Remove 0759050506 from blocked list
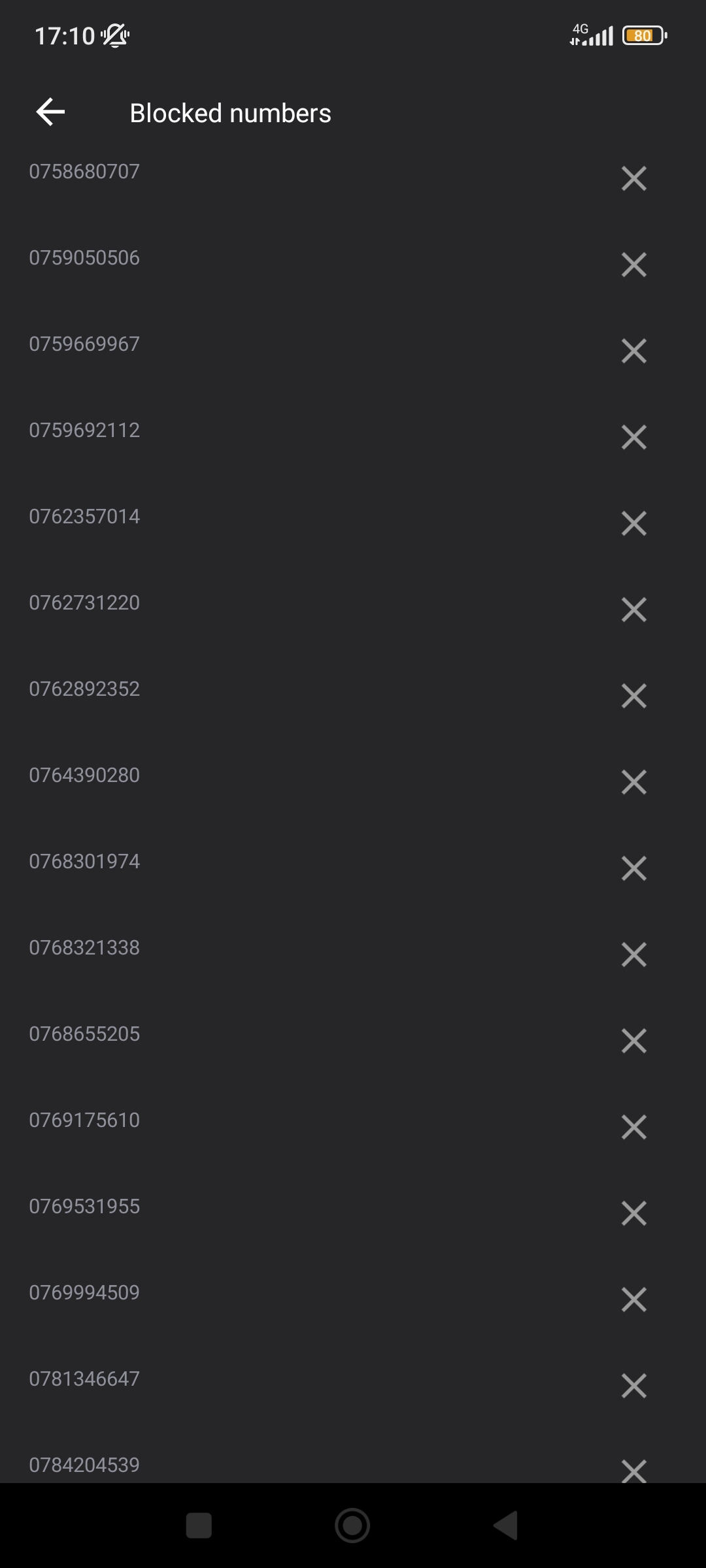The width and height of the screenshot is (706, 1568). pyautogui.click(x=633, y=265)
